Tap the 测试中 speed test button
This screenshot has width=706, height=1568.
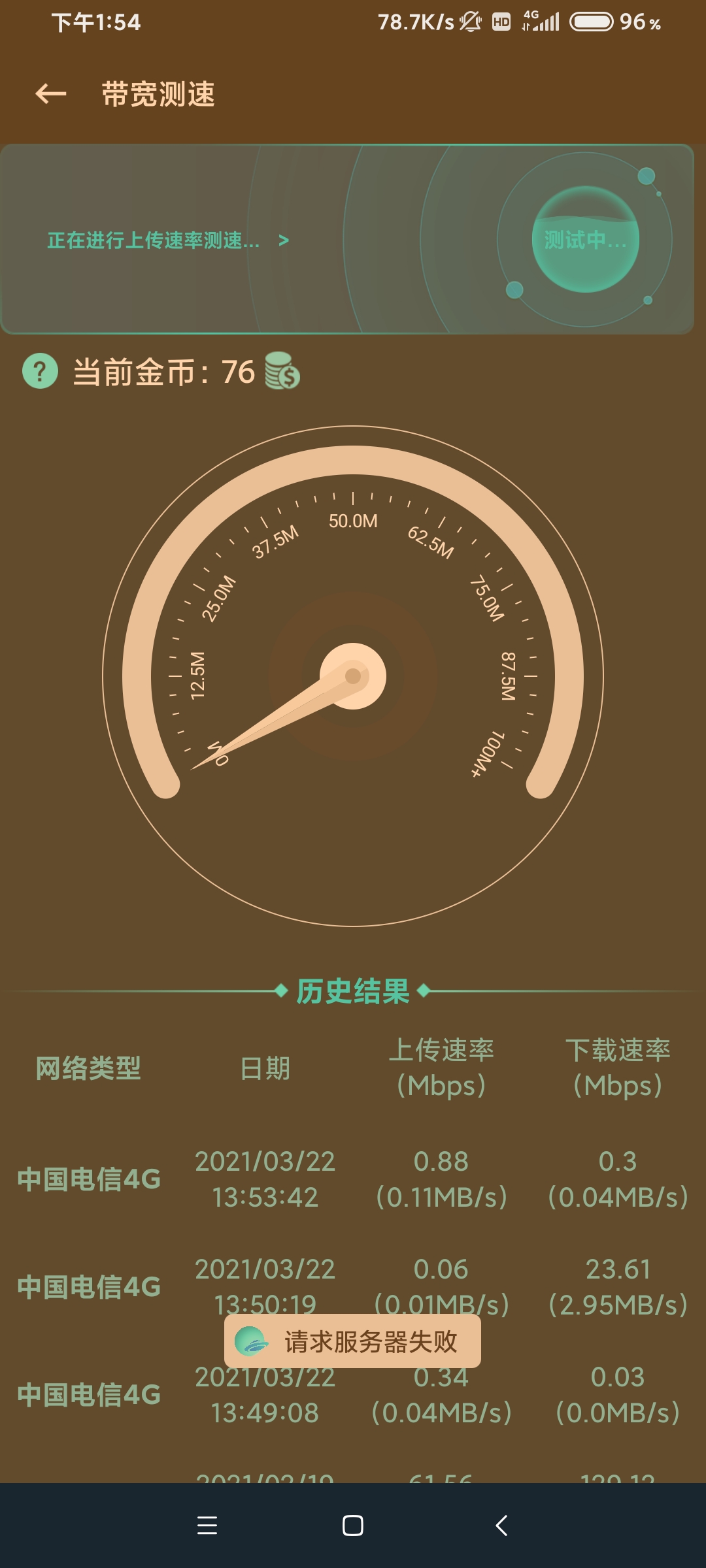point(585,240)
